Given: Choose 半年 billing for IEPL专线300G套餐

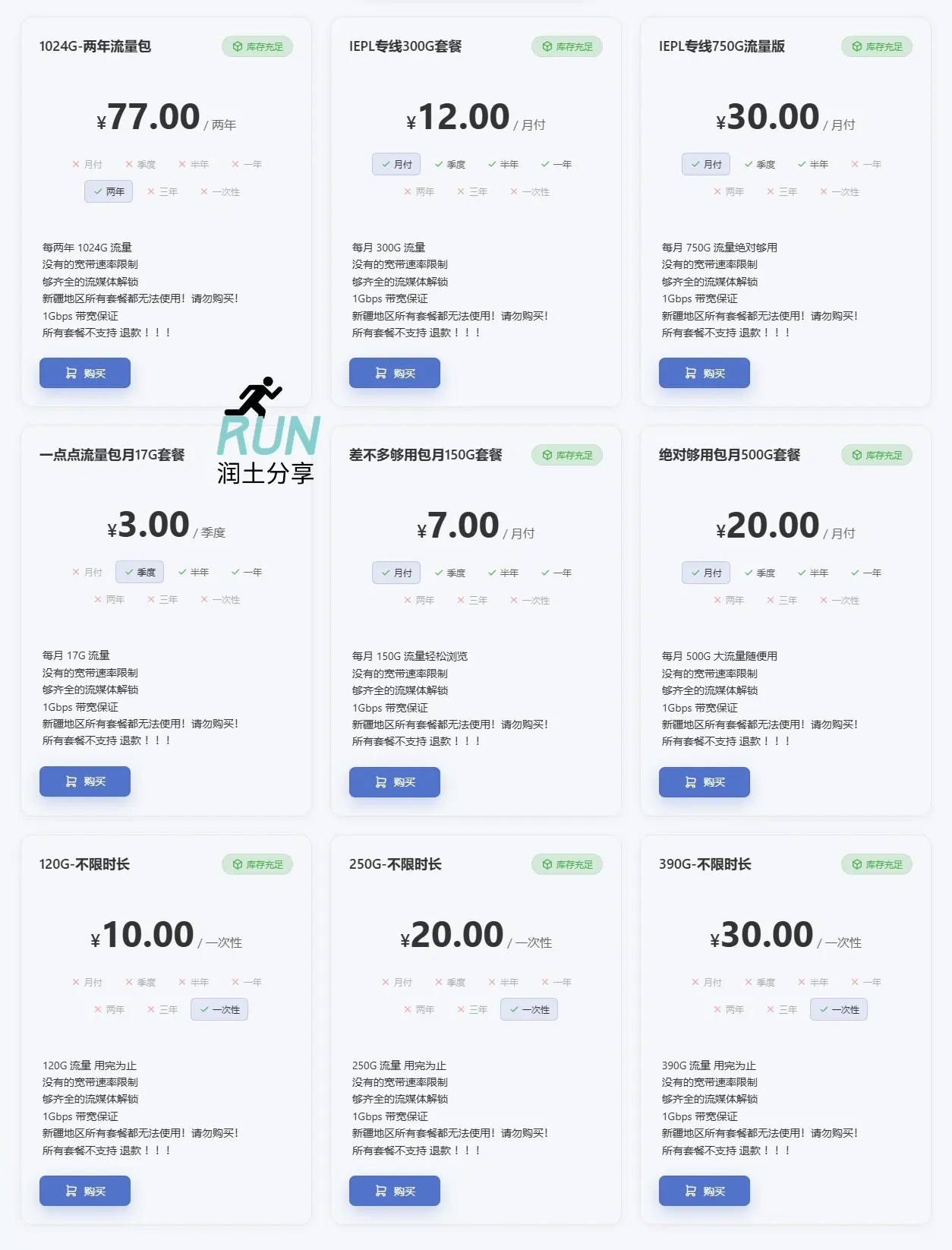Looking at the screenshot, I should coord(503,164).
